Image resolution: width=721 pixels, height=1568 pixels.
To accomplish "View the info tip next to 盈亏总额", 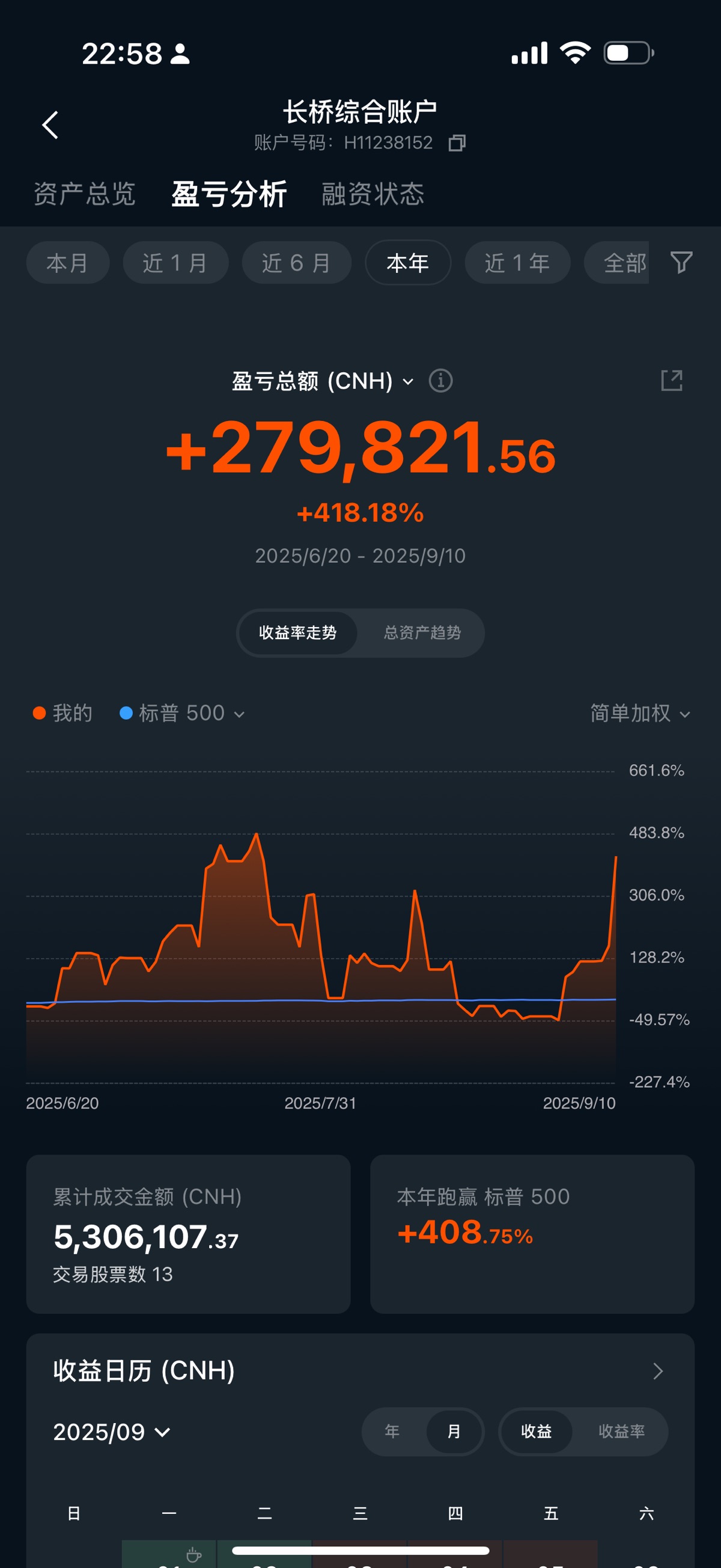I will tap(440, 381).
